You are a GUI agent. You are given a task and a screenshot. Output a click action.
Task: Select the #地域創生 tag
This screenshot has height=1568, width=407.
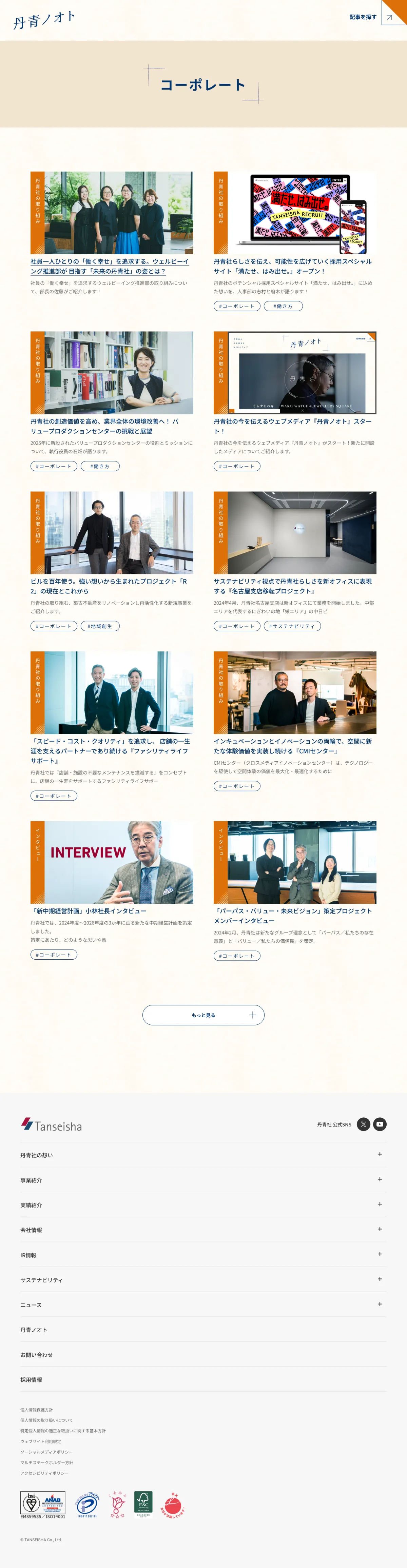100,626
